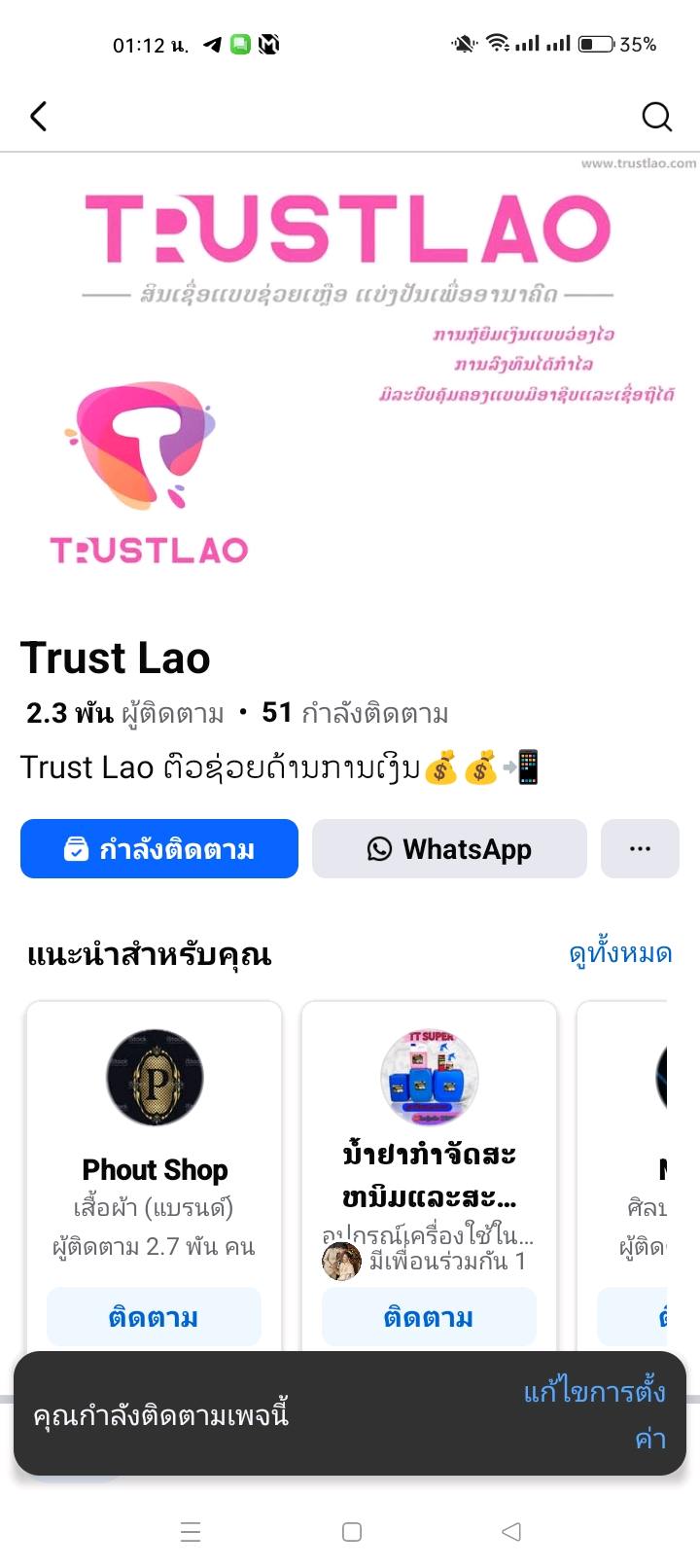Contact Trust Lao via WhatsApp
Image resolution: width=700 pixels, height=1568 pixels.
coord(449,849)
